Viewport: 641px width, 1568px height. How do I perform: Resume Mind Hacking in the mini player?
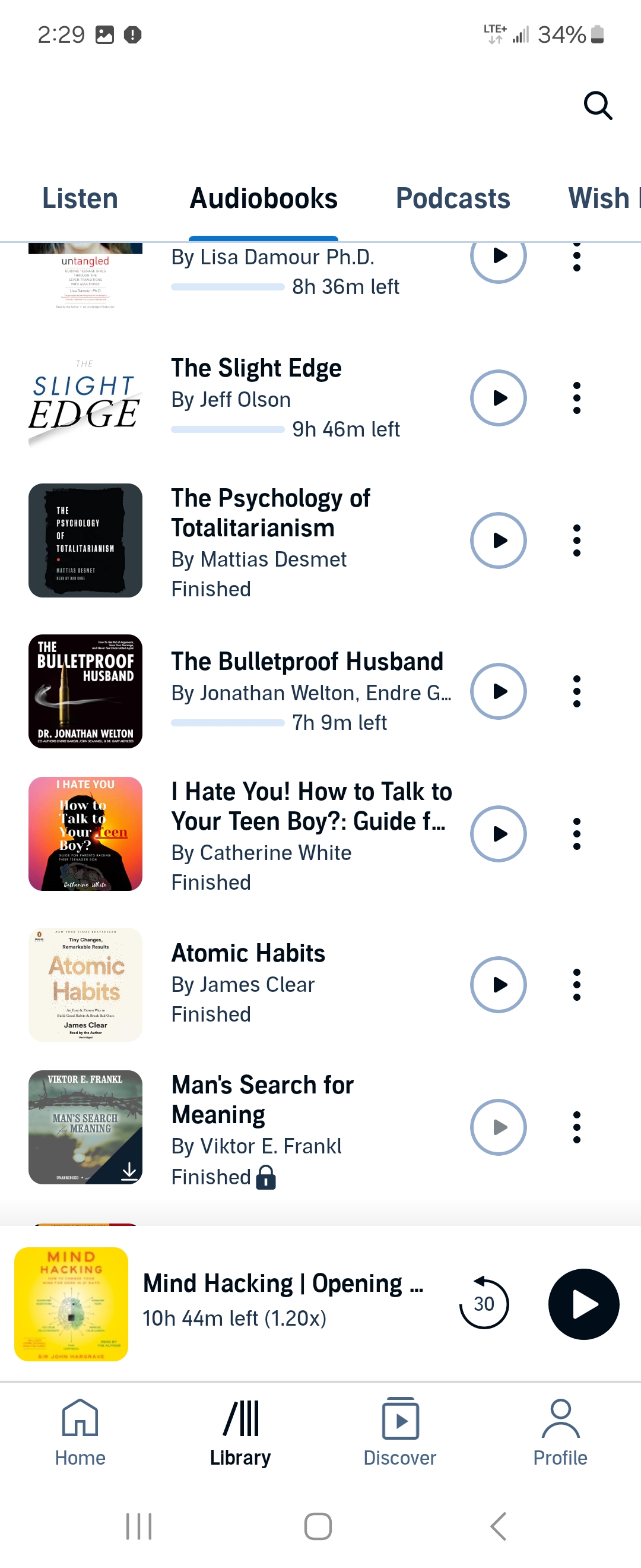pyautogui.click(x=583, y=1304)
